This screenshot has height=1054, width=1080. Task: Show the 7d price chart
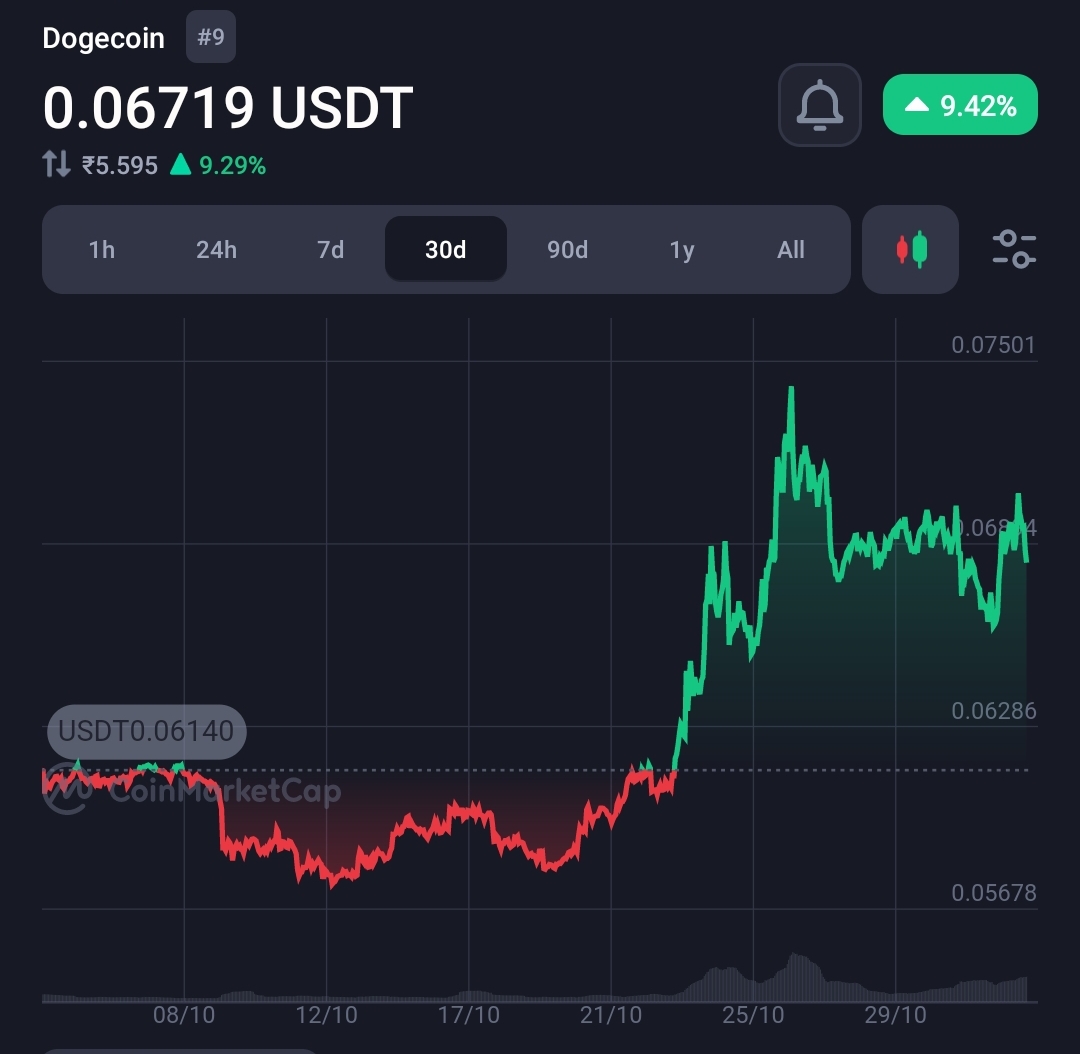(331, 250)
